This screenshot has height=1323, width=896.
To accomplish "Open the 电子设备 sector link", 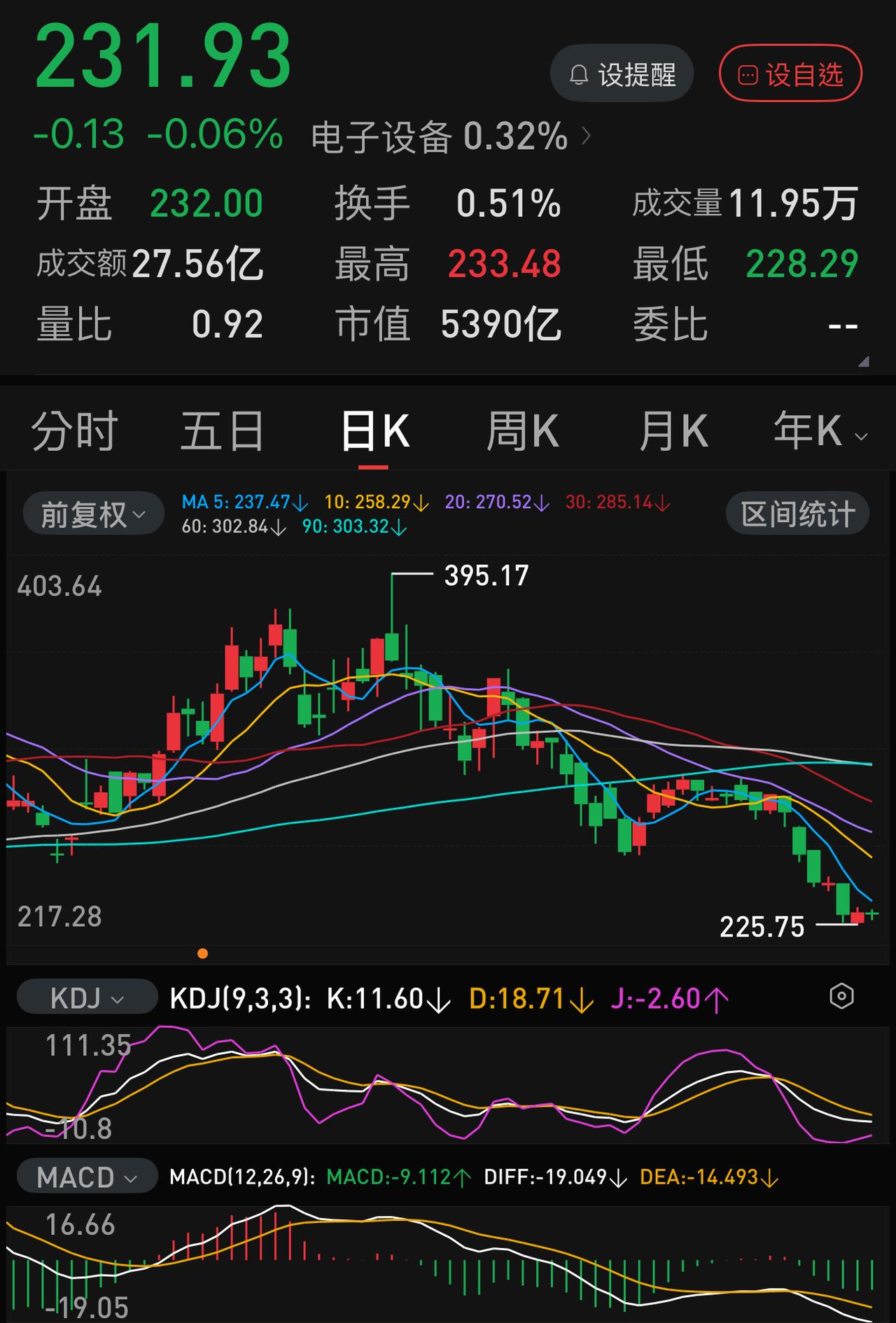I will click(451, 136).
